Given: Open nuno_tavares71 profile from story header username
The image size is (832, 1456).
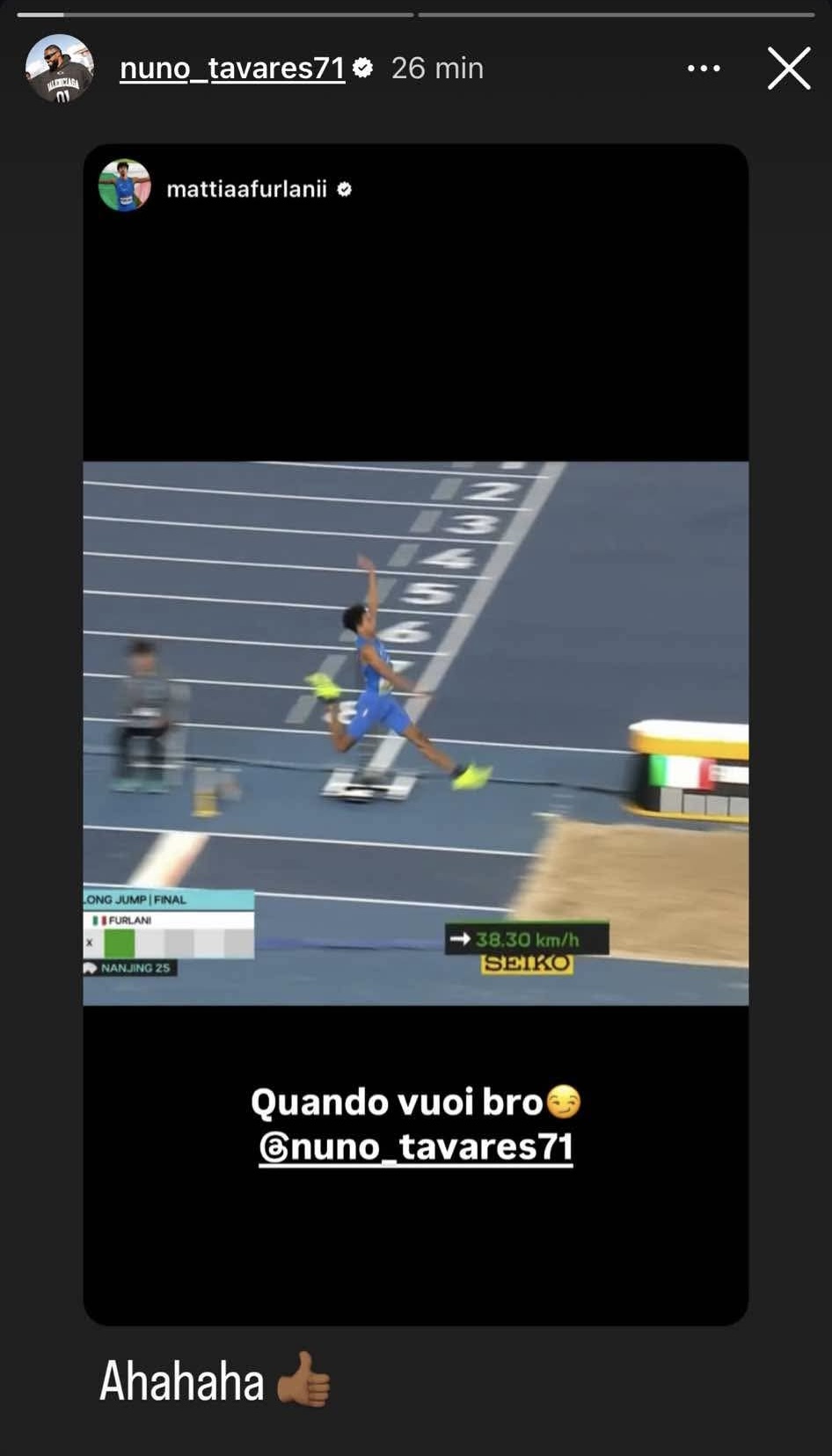Looking at the screenshot, I should (x=232, y=69).
